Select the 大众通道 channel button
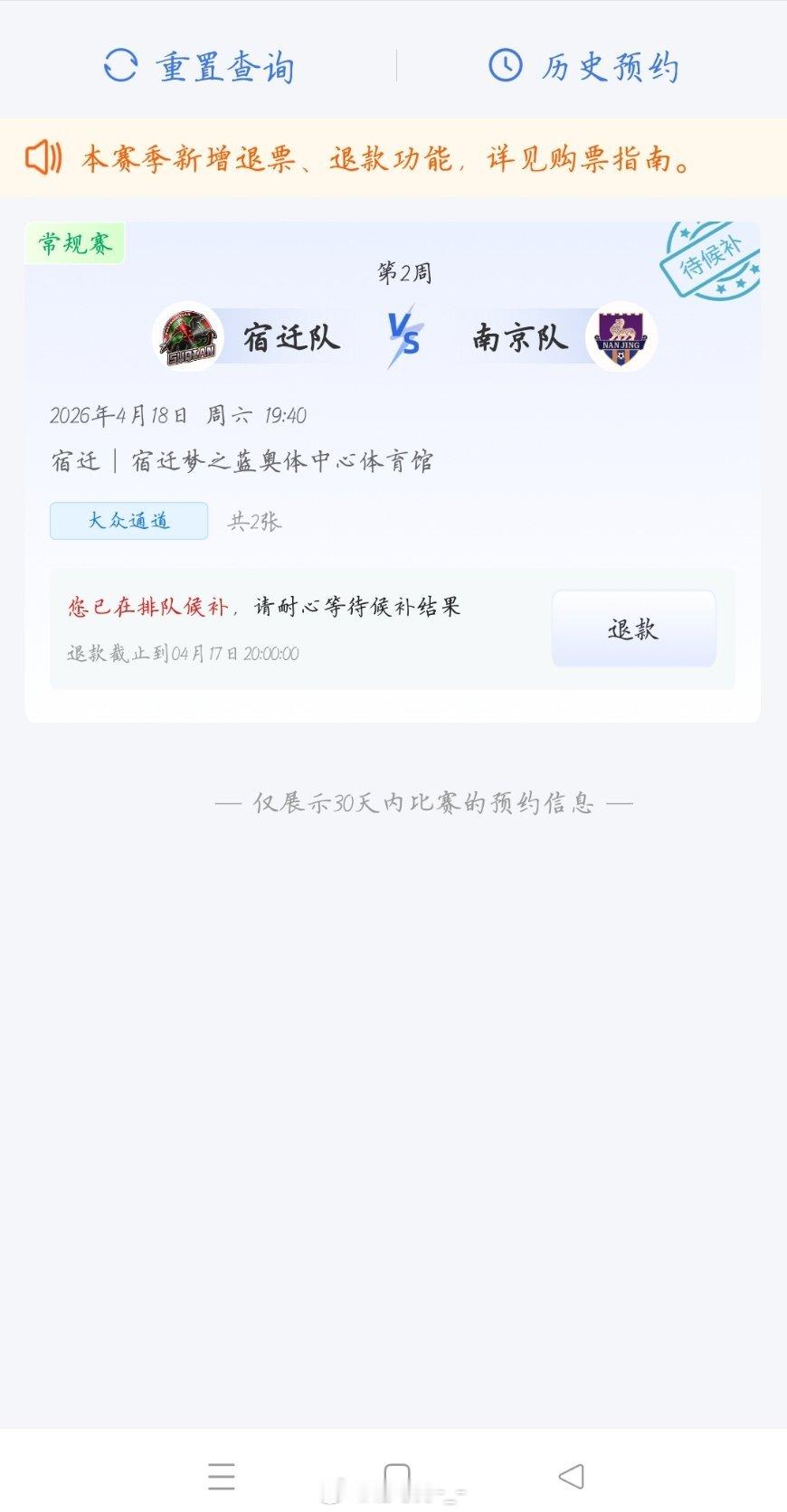 tap(127, 521)
